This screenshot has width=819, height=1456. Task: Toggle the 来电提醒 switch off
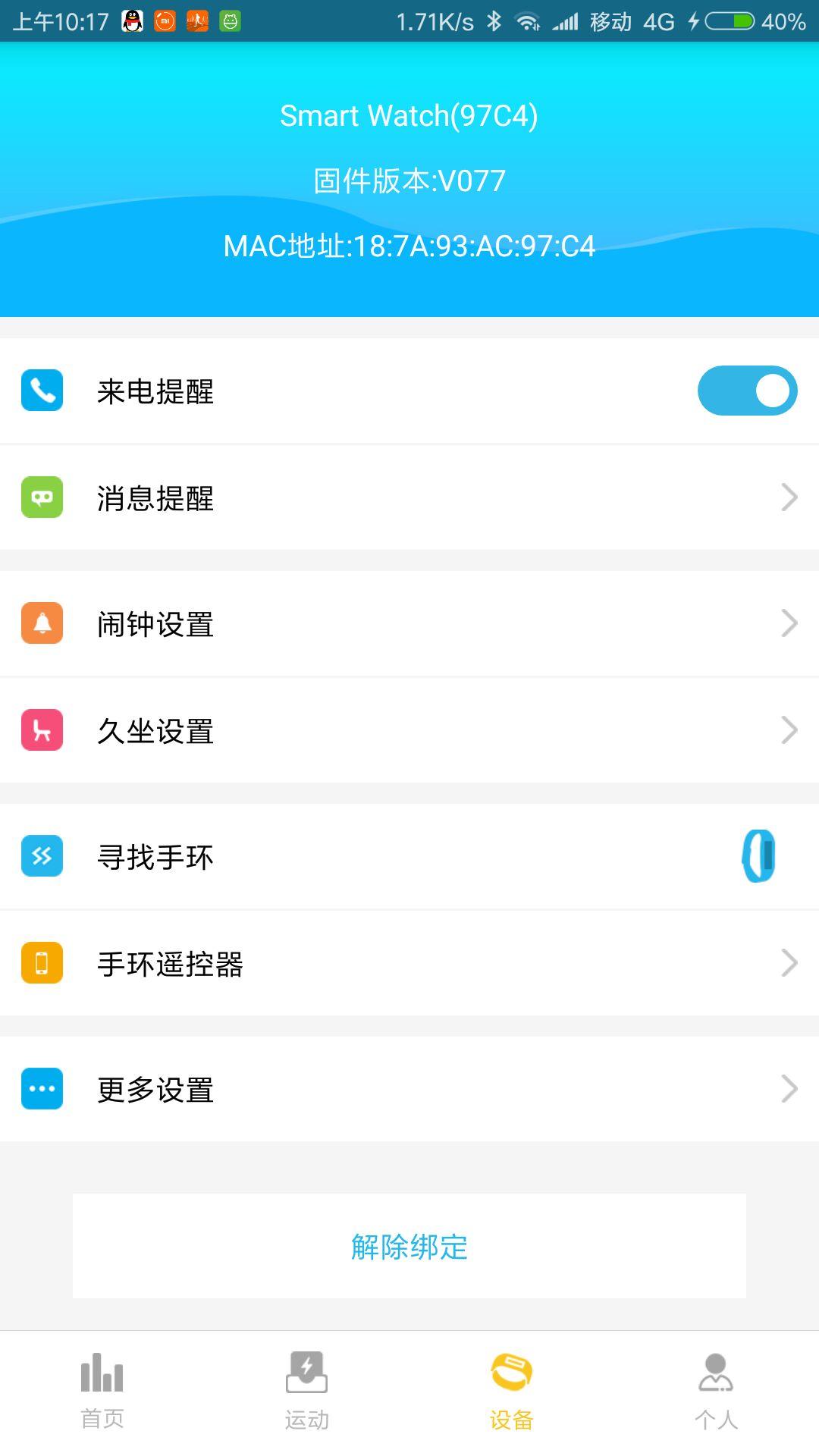[x=747, y=391]
